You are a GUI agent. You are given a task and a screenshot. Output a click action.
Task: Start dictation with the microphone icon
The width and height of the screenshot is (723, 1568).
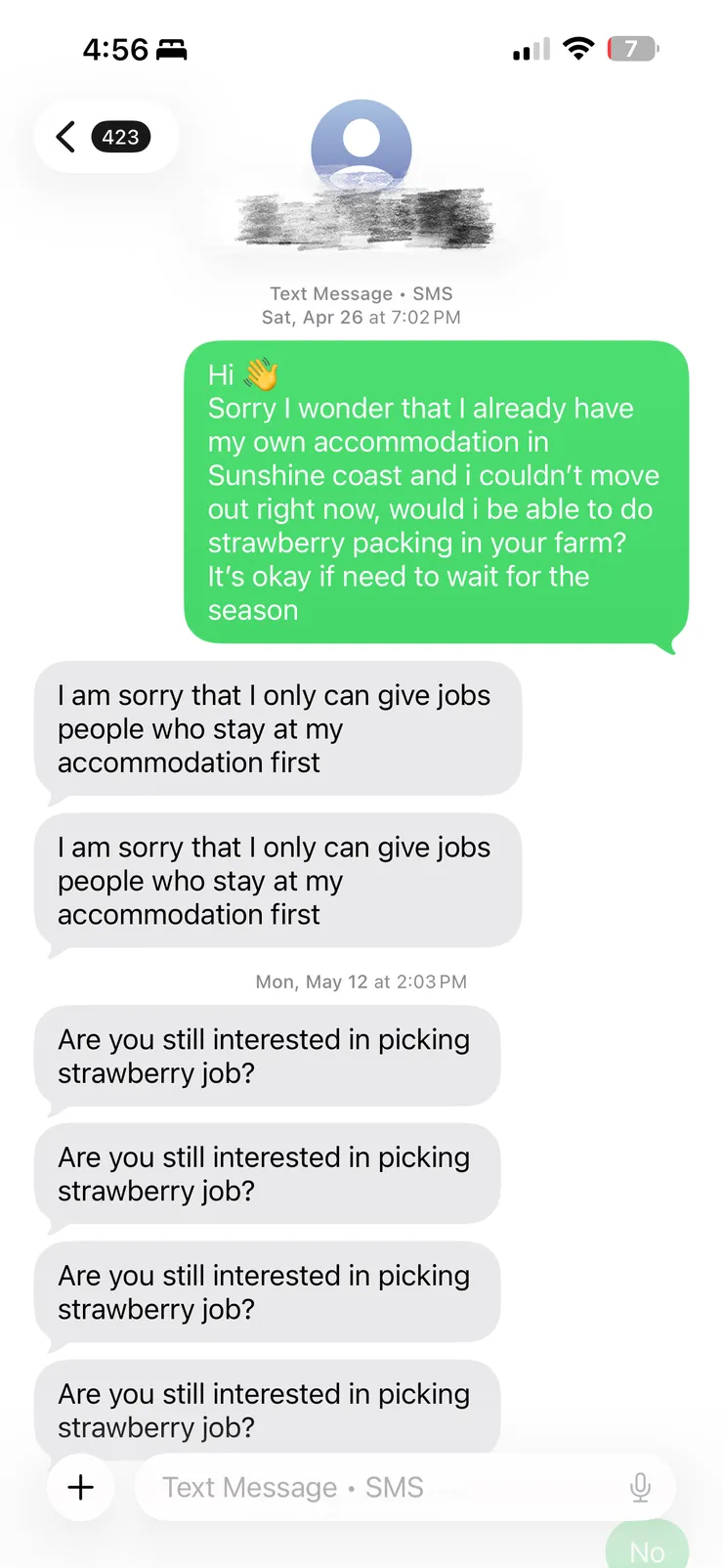coord(640,1487)
